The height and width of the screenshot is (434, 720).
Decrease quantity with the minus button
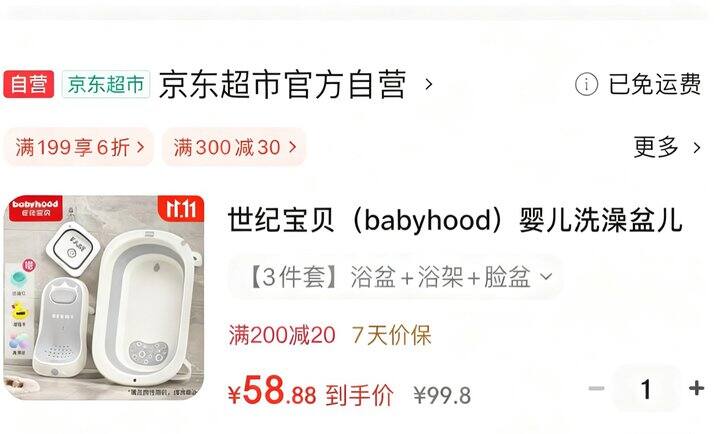pos(596,389)
